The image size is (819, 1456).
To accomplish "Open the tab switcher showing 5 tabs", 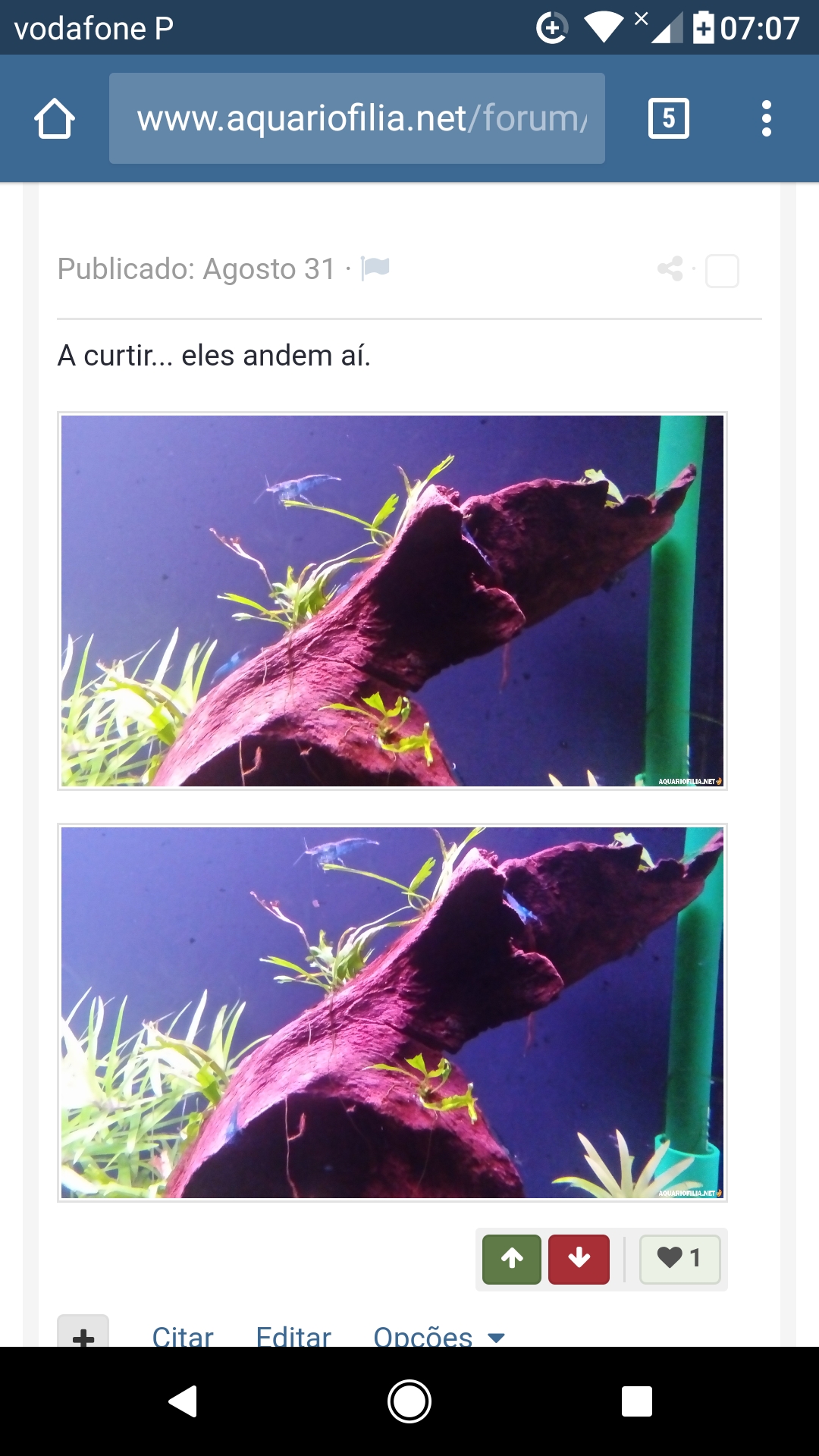I will pyautogui.click(x=669, y=118).
